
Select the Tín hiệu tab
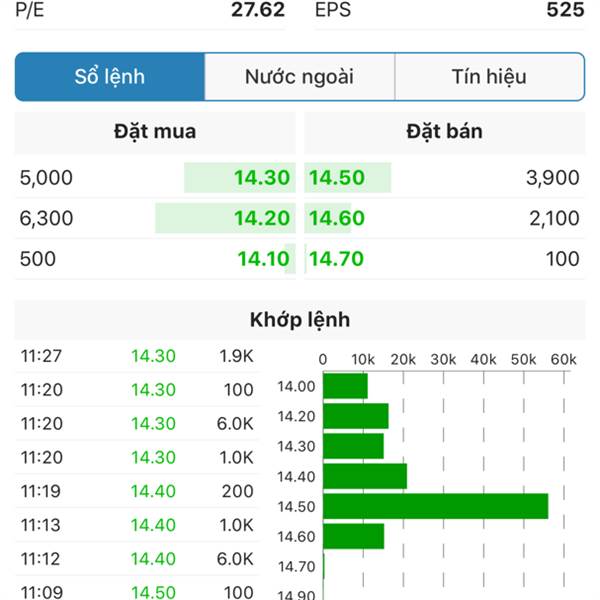489,77
